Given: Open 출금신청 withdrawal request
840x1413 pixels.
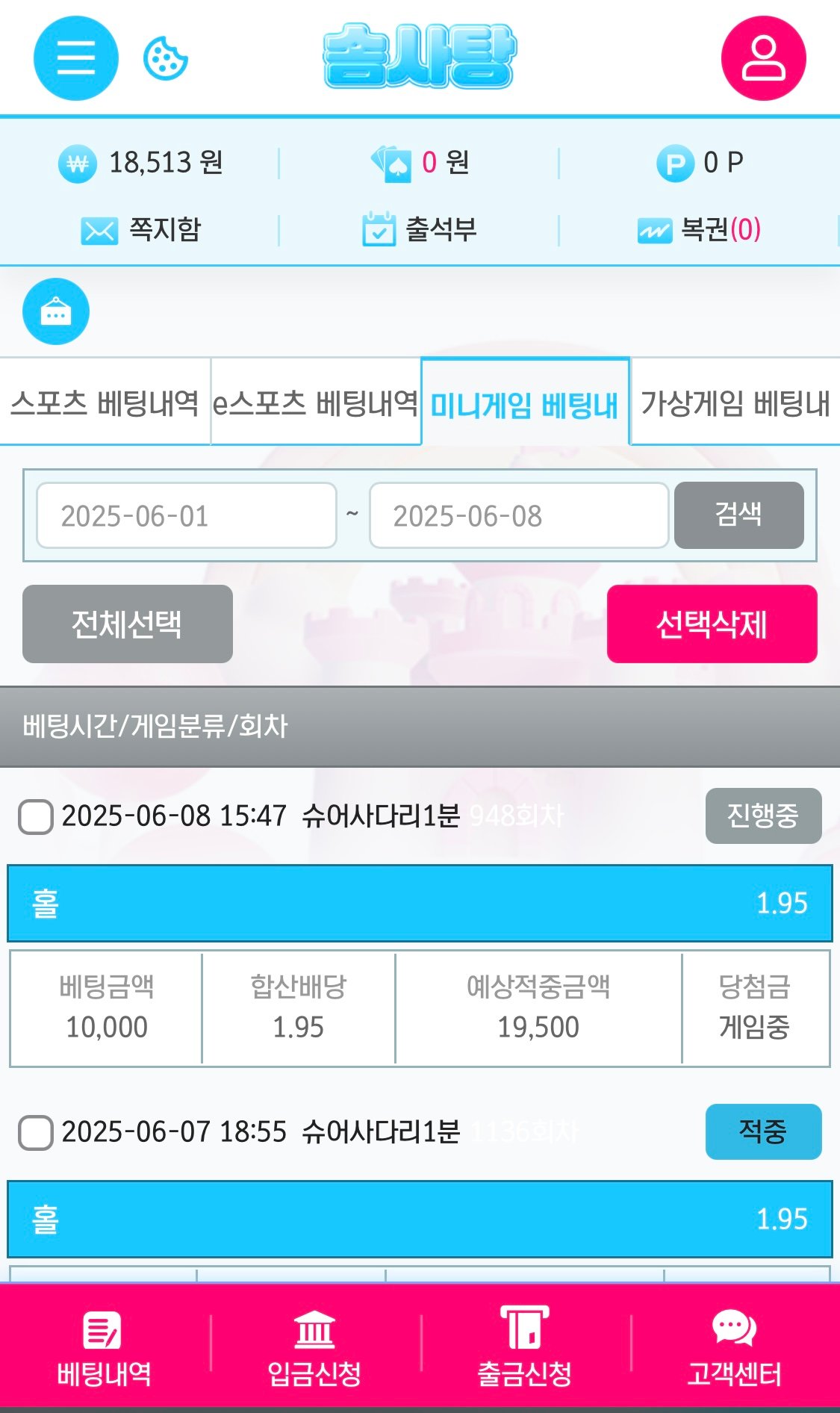Looking at the screenshot, I should tap(525, 1348).
